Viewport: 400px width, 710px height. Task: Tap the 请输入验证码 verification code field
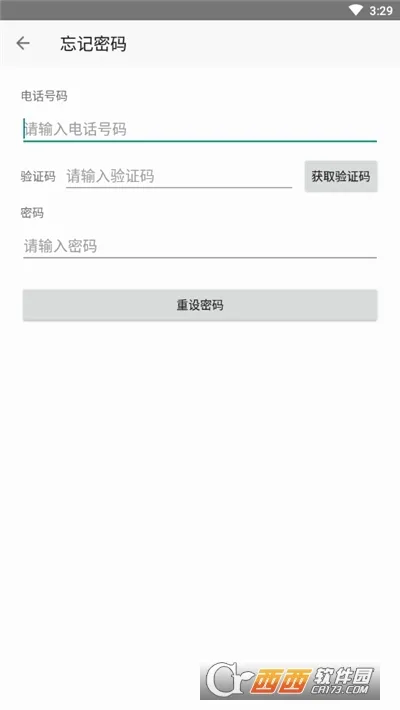(179, 176)
